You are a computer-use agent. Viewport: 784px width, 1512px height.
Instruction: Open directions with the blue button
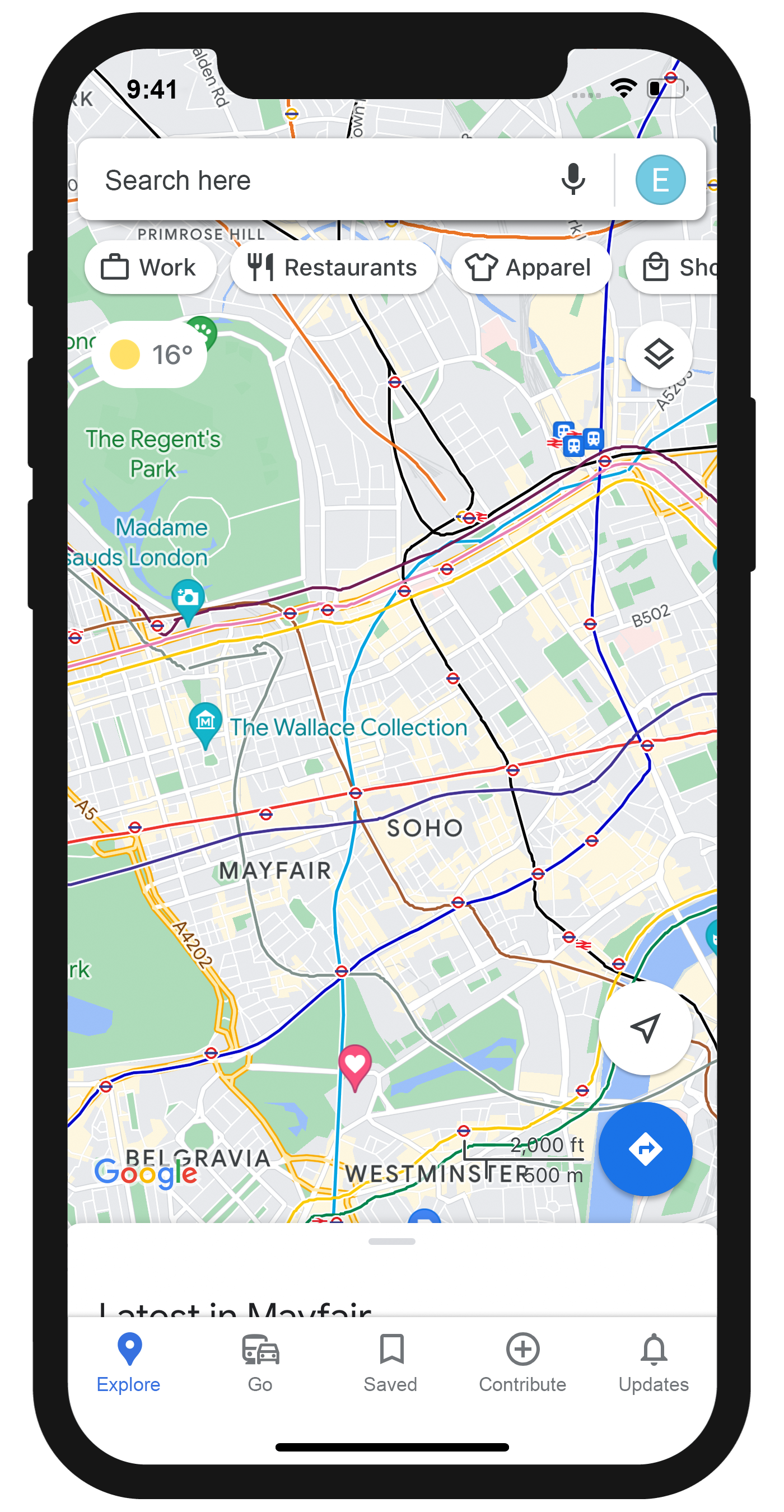point(645,1149)
